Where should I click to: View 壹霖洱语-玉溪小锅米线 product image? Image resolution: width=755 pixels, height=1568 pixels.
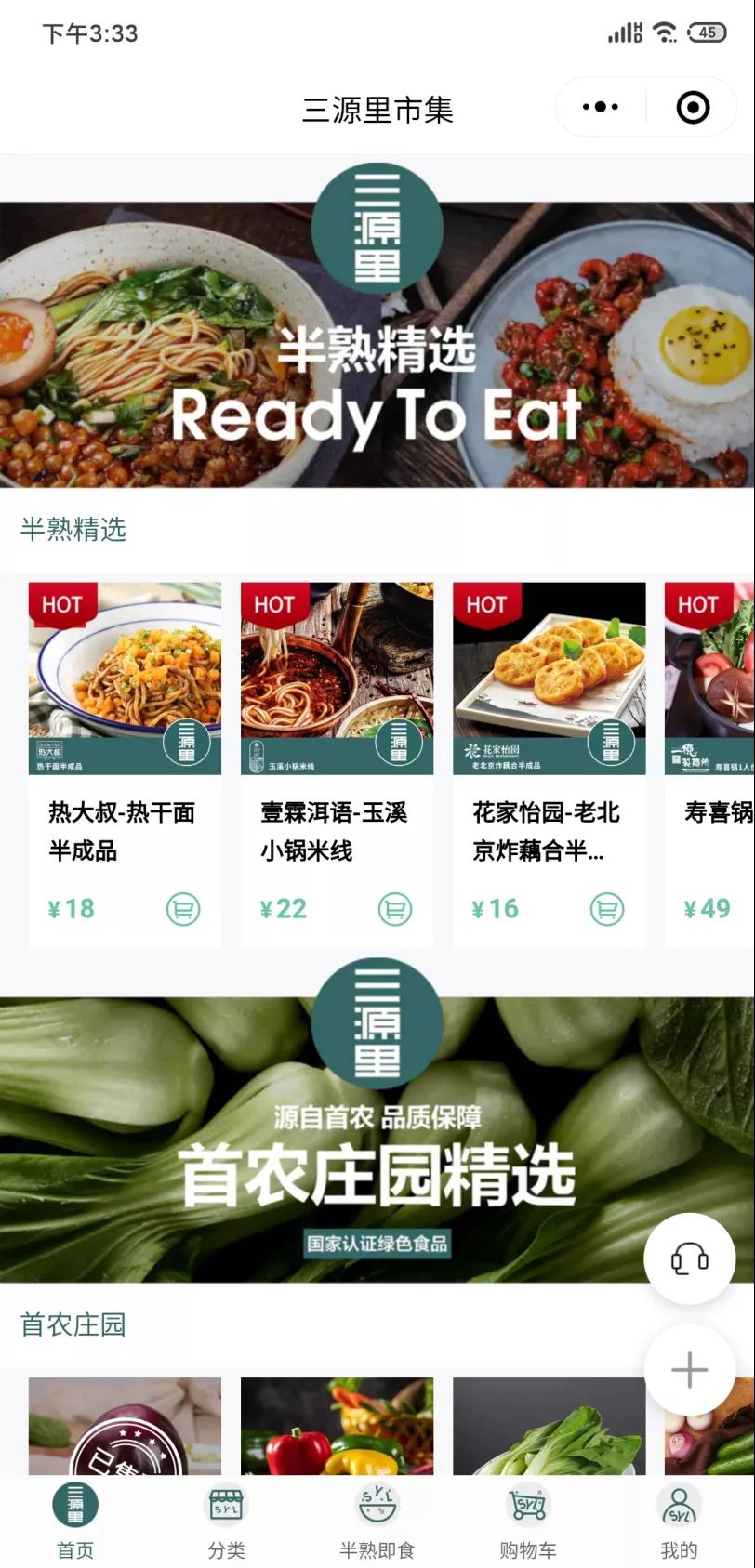337,679
